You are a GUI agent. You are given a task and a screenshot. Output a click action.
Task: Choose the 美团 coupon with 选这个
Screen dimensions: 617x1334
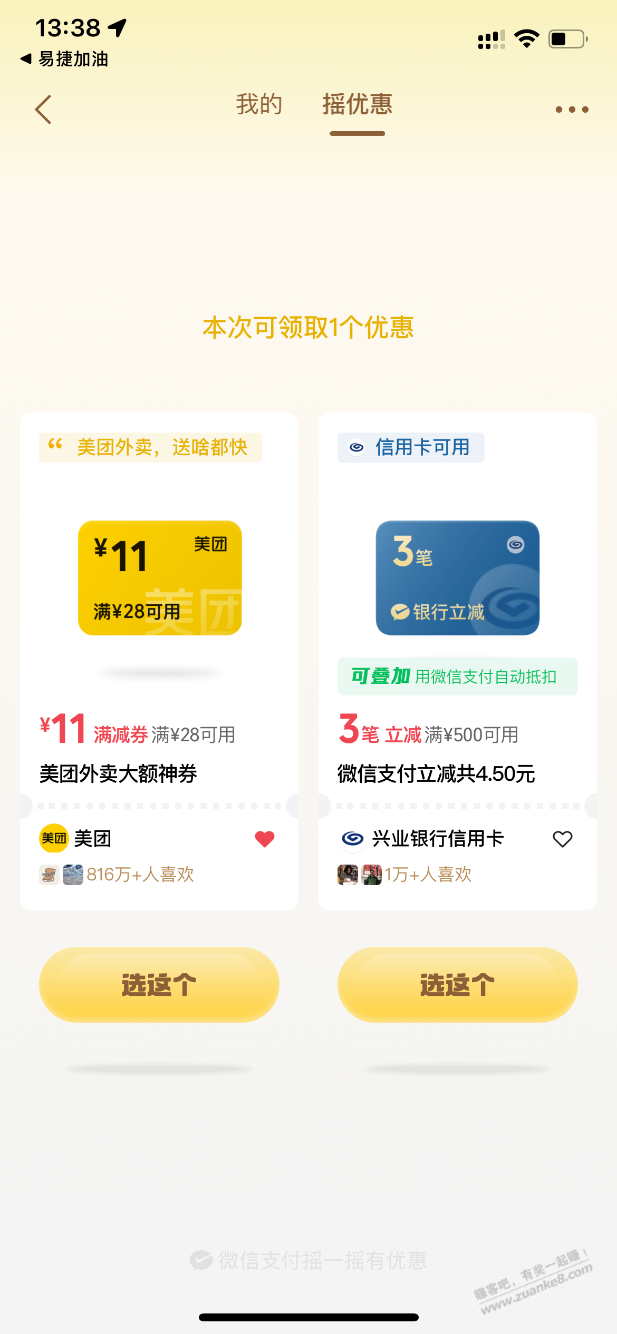159,985
